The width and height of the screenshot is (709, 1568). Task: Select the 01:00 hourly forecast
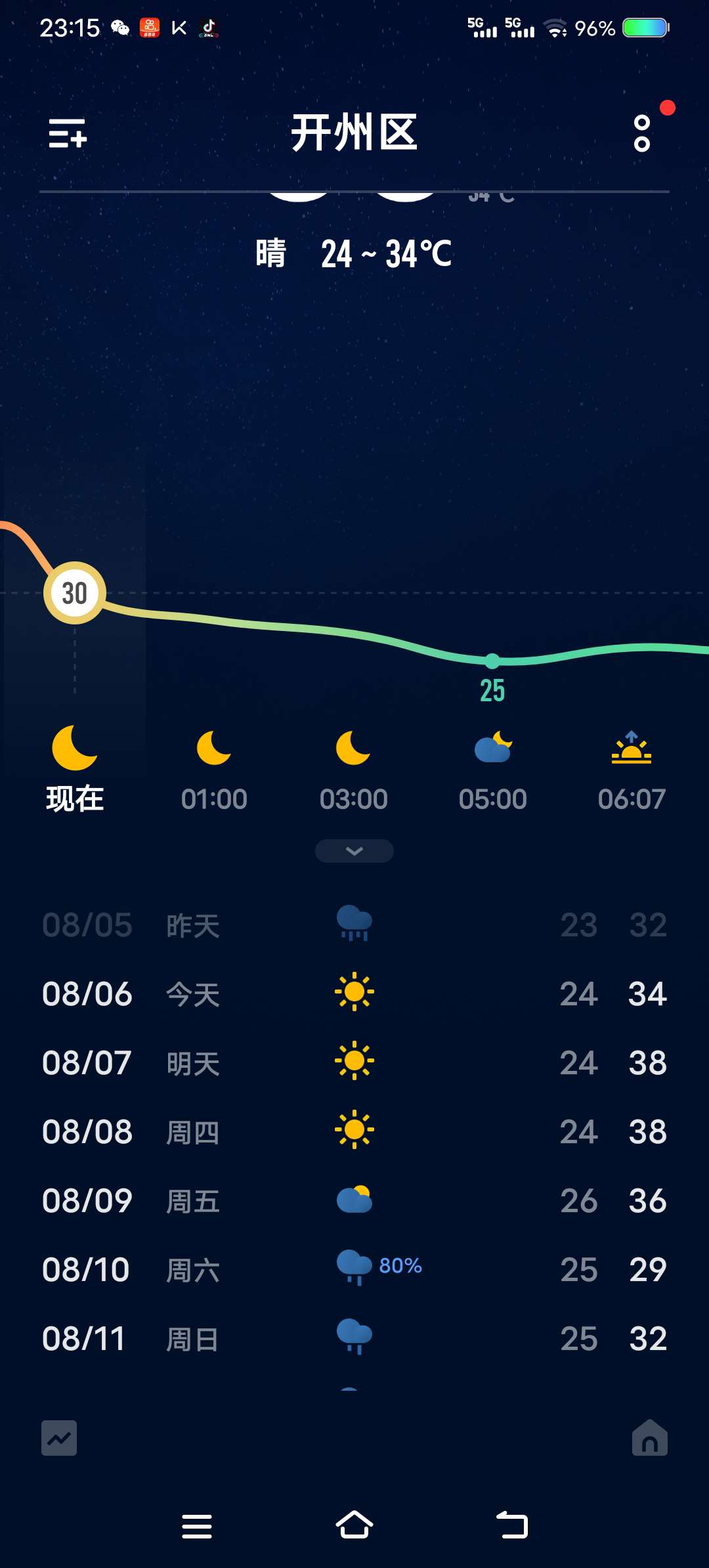pyautogui.click(x=214, y=768)
